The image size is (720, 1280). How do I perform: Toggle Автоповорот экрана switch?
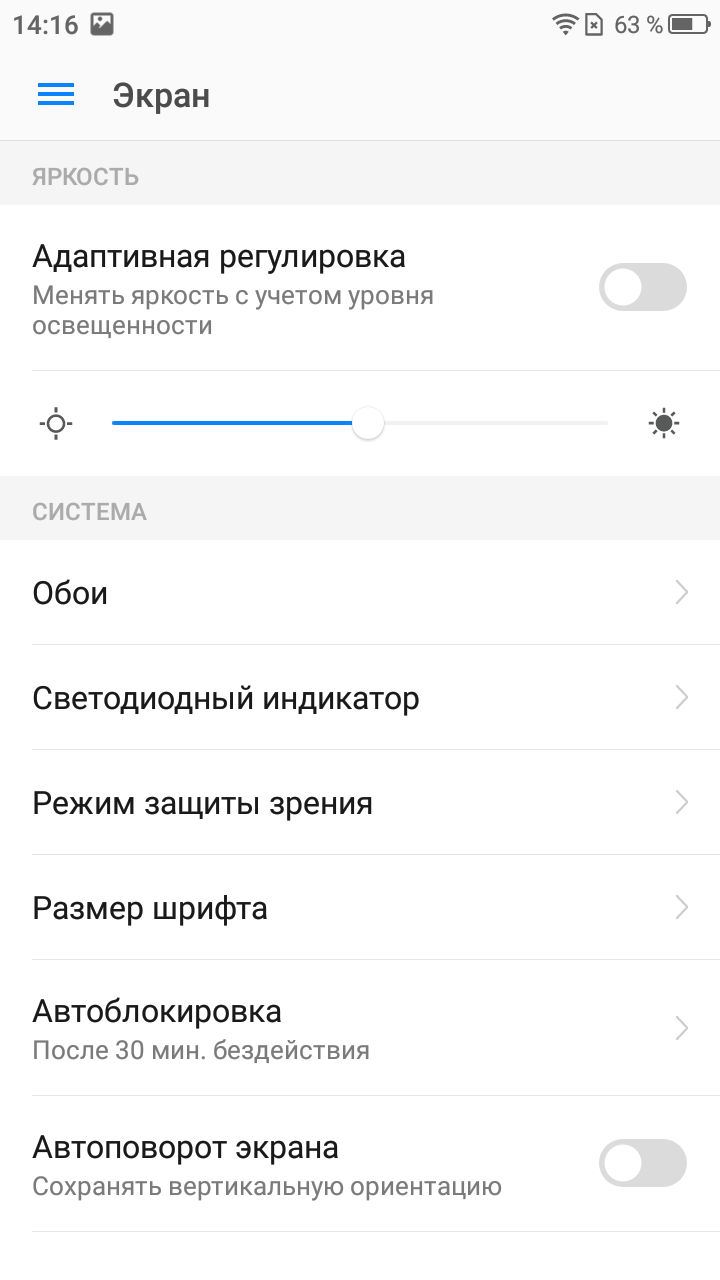[x=642, y=1164]
